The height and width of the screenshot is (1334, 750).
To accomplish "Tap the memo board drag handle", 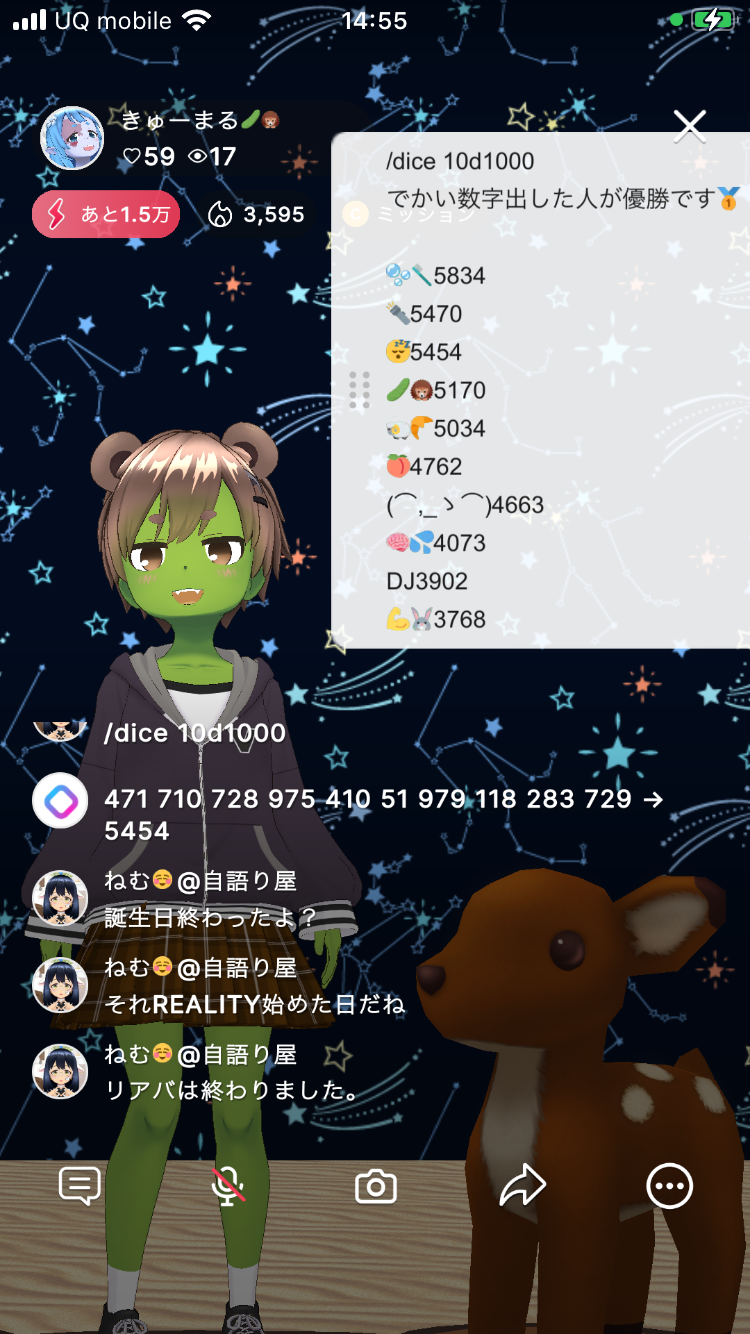I will 360,390.
